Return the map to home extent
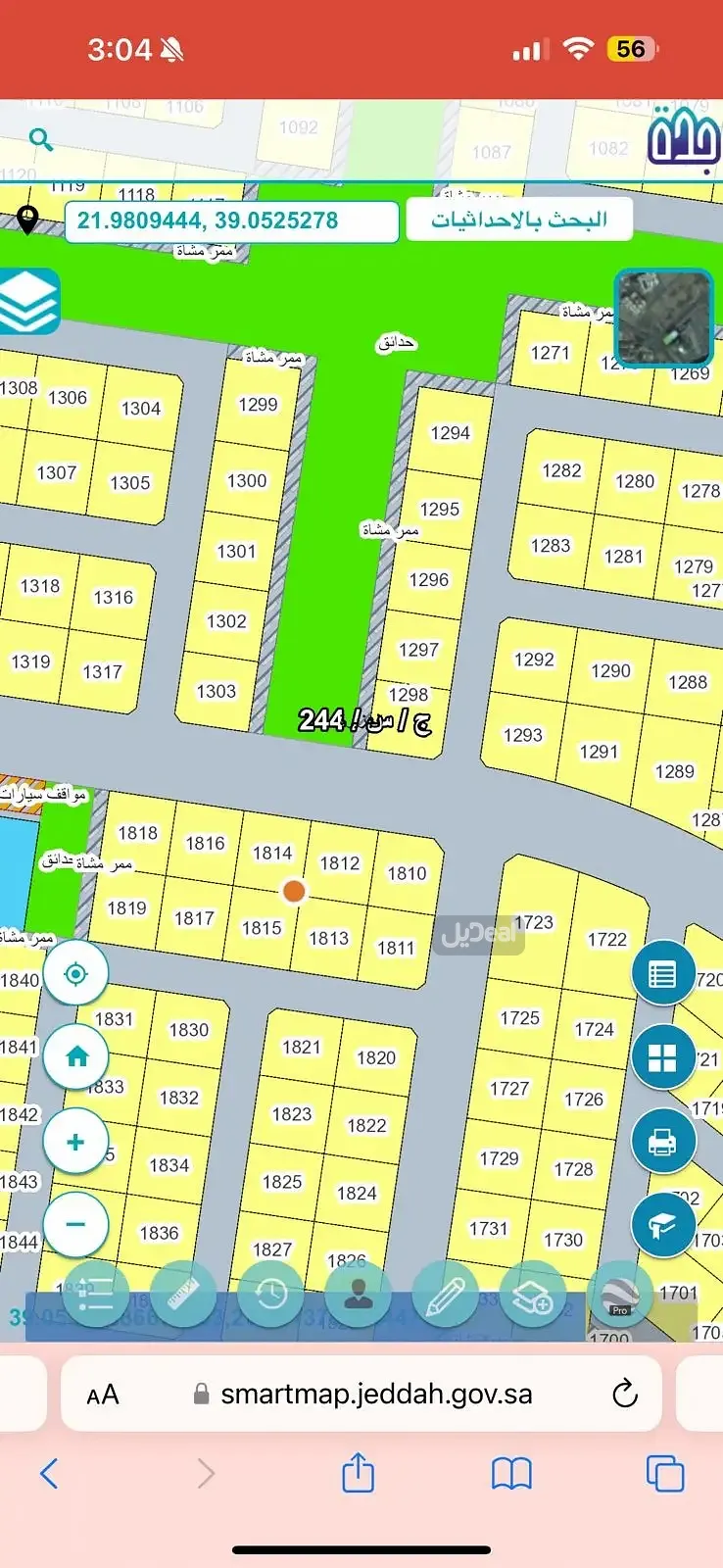 pos(75,1056)
